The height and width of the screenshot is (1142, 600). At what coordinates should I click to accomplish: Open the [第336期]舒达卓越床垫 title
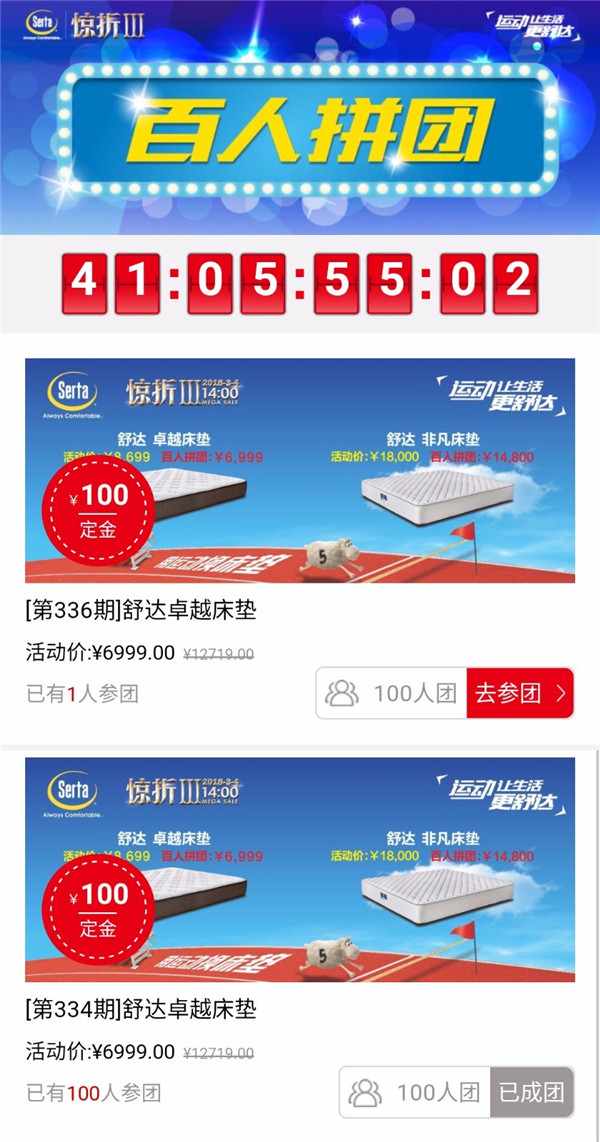(141, 610)
